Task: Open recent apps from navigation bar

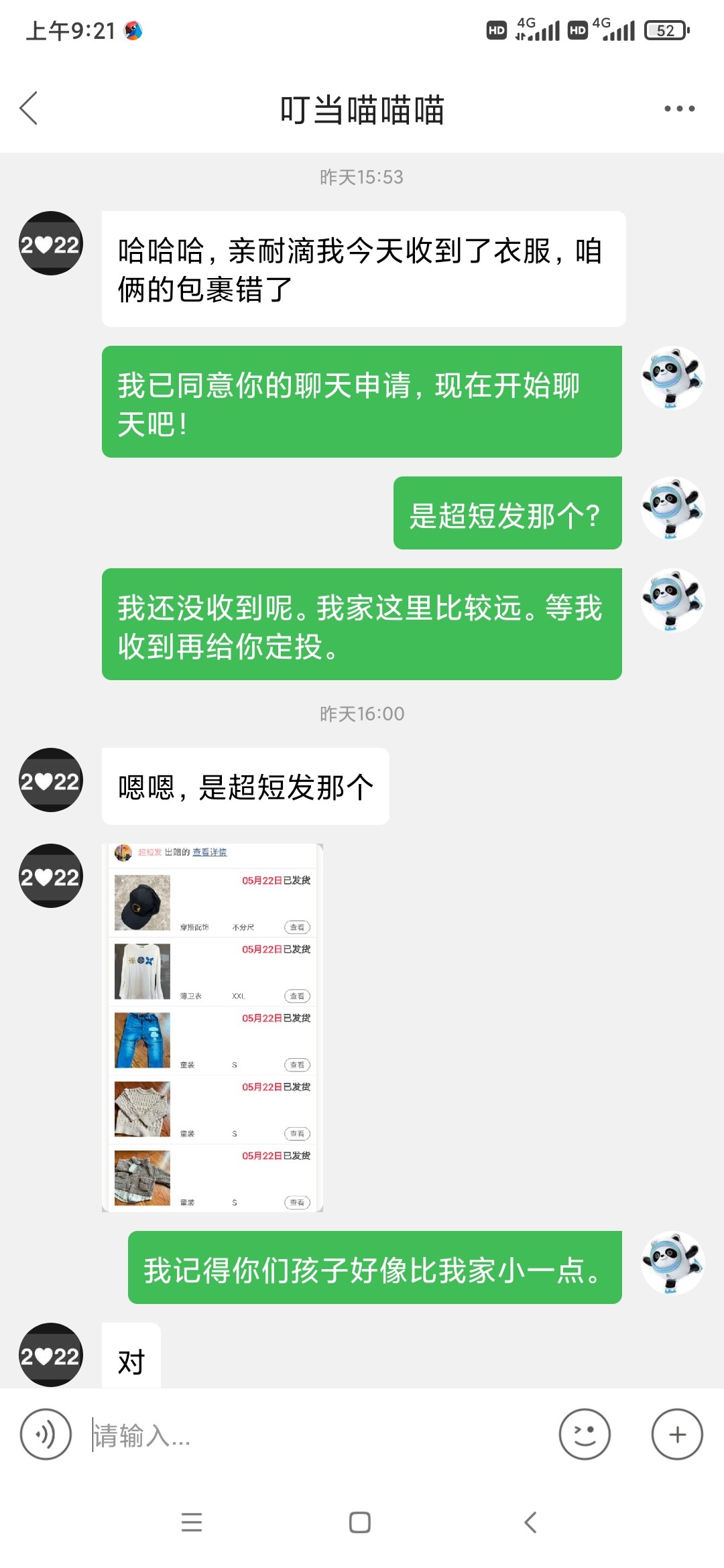Action: click(192, 1522)
